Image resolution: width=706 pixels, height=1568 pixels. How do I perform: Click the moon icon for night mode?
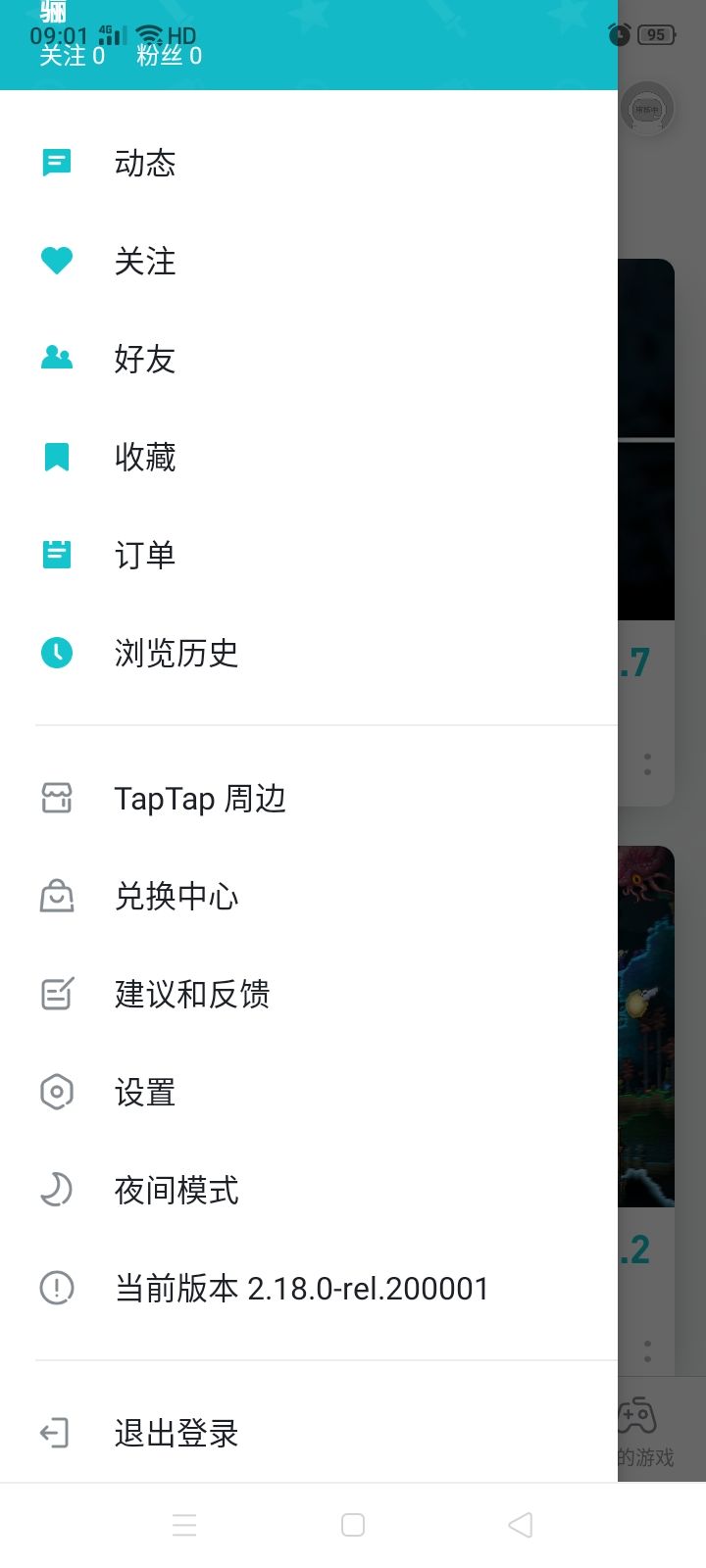pos(56,1190)
